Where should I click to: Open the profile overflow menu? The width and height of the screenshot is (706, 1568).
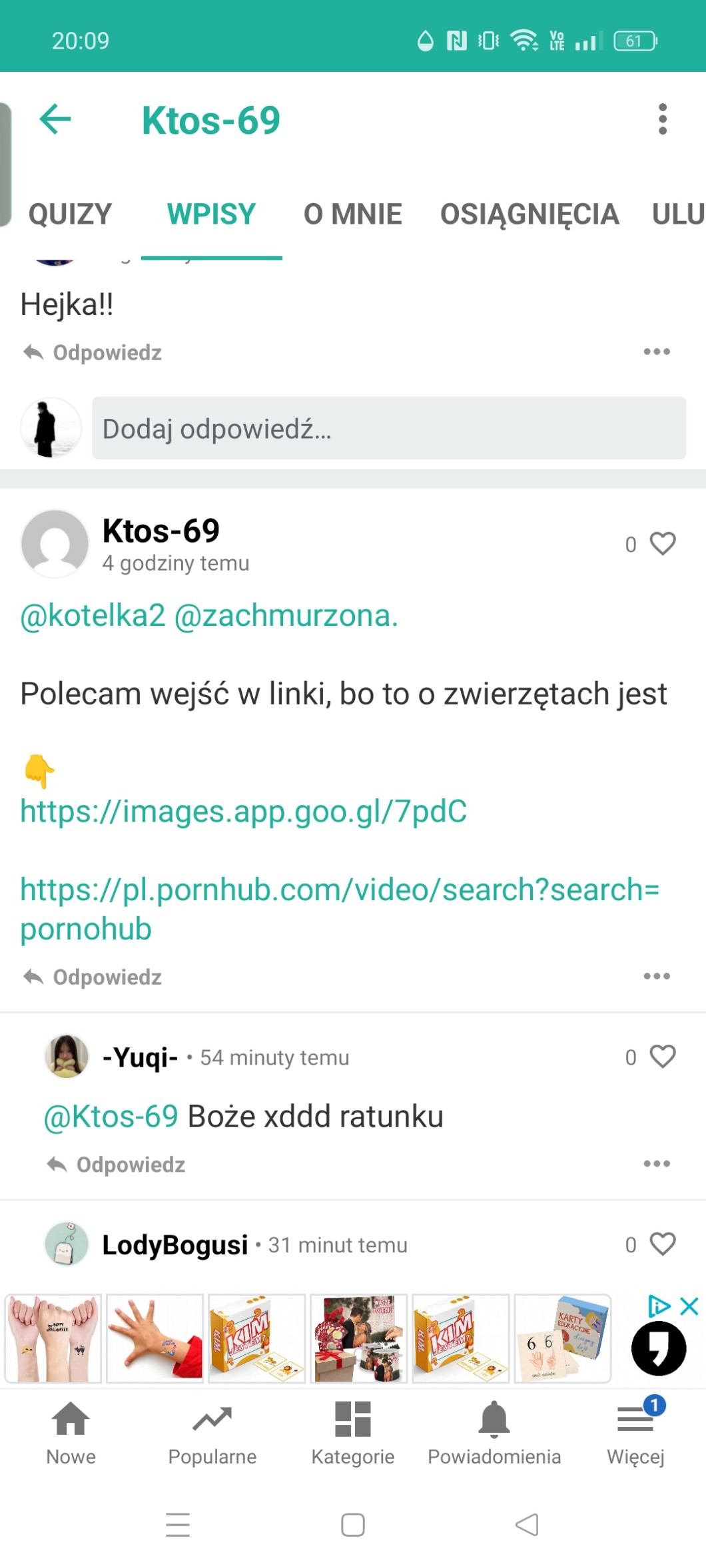pyautogui.click(x=661, y=120)
